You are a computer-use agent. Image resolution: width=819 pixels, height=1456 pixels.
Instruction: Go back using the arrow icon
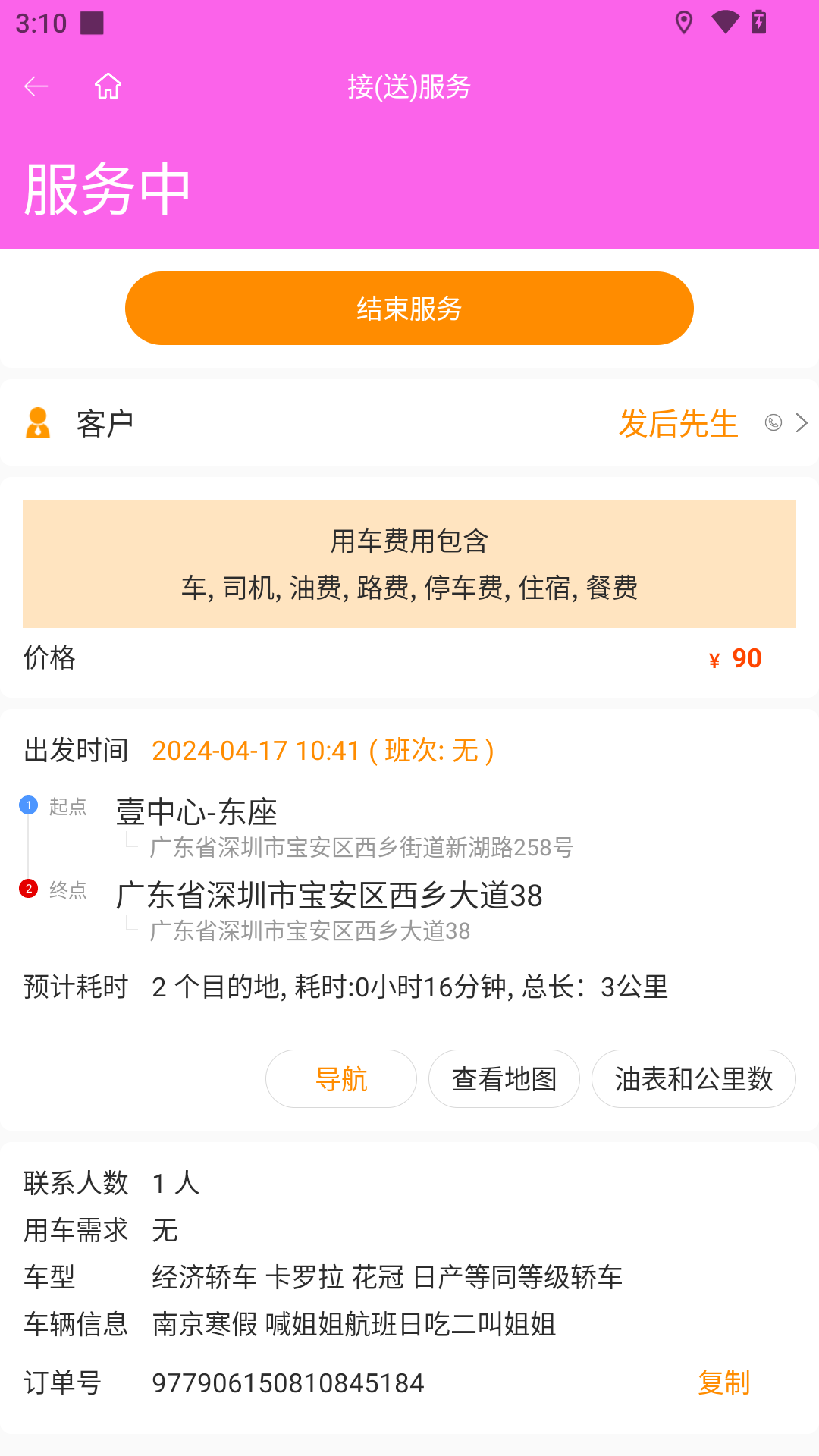tap(36, 86)
